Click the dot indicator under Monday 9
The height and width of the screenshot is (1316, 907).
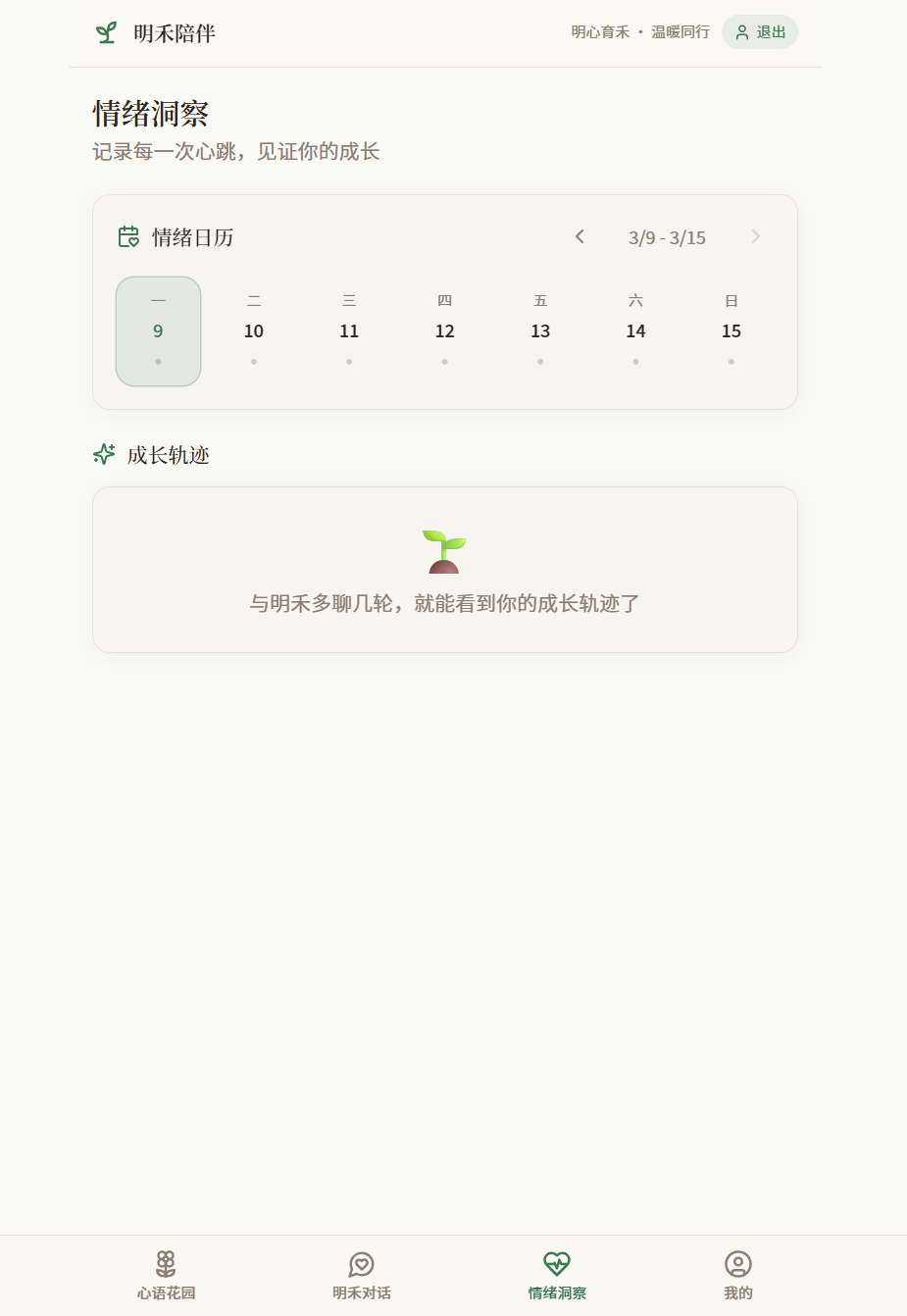point(158,361)
